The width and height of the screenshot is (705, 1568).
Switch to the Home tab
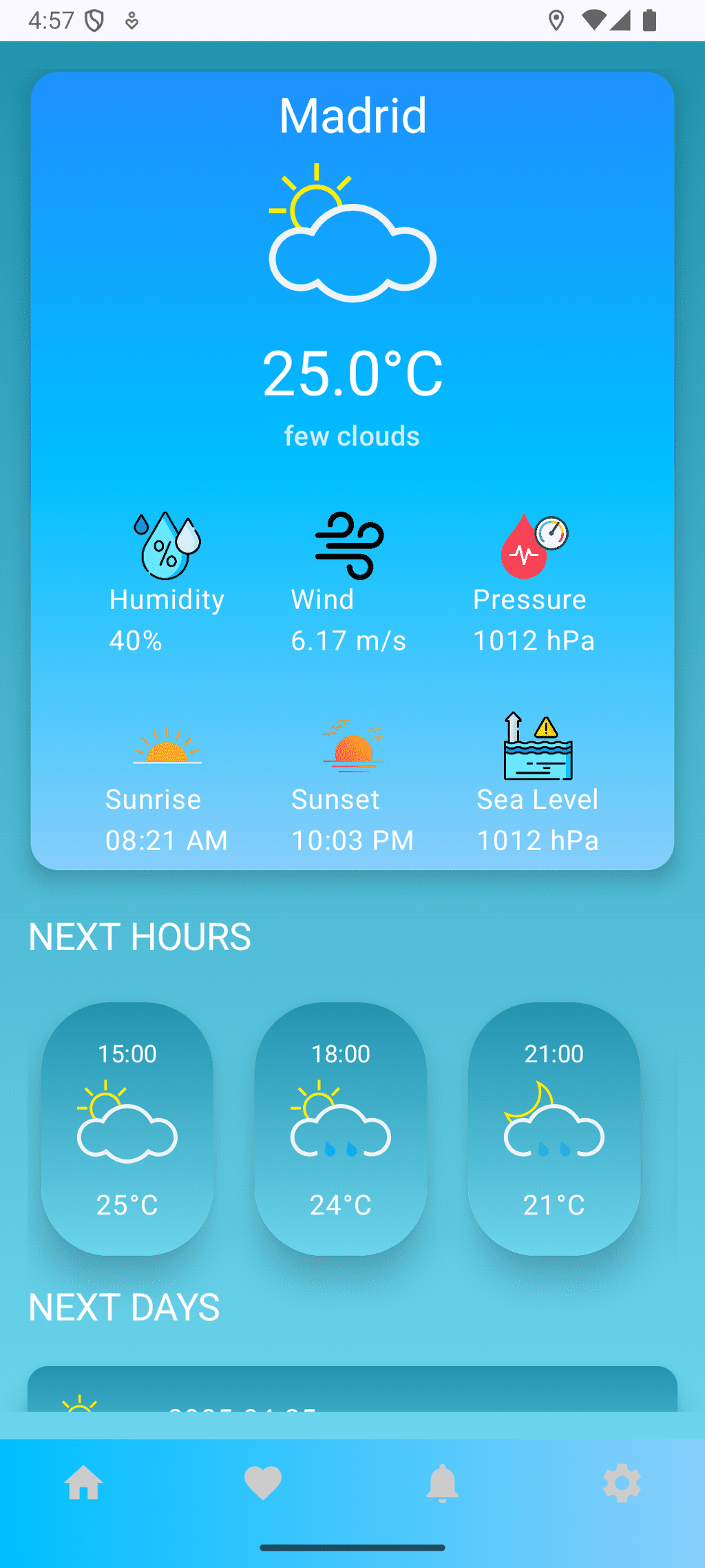pos(84,1483)
